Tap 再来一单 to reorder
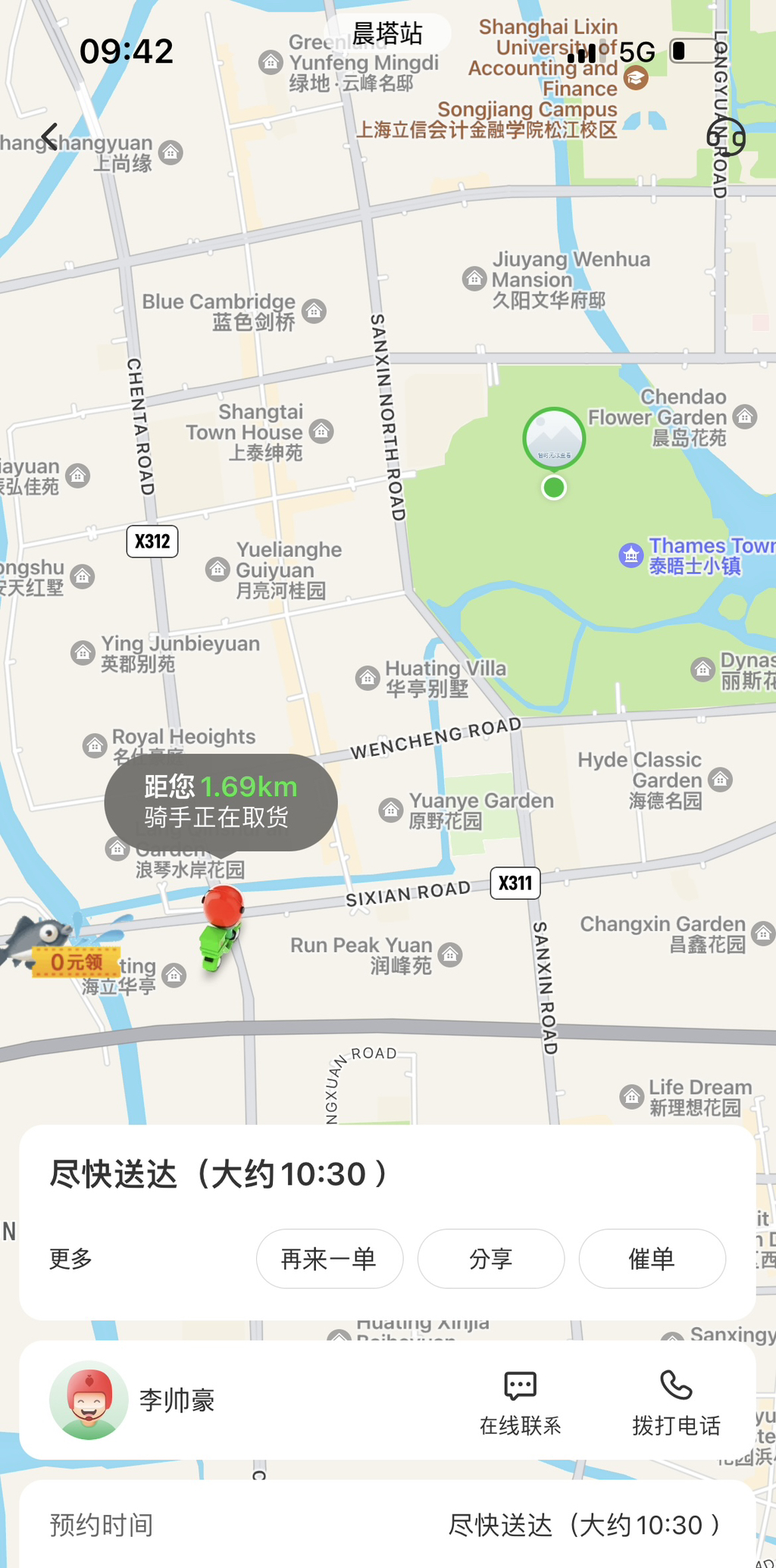Screen dimensions: 776x1568 click(x=330, y=1259)
